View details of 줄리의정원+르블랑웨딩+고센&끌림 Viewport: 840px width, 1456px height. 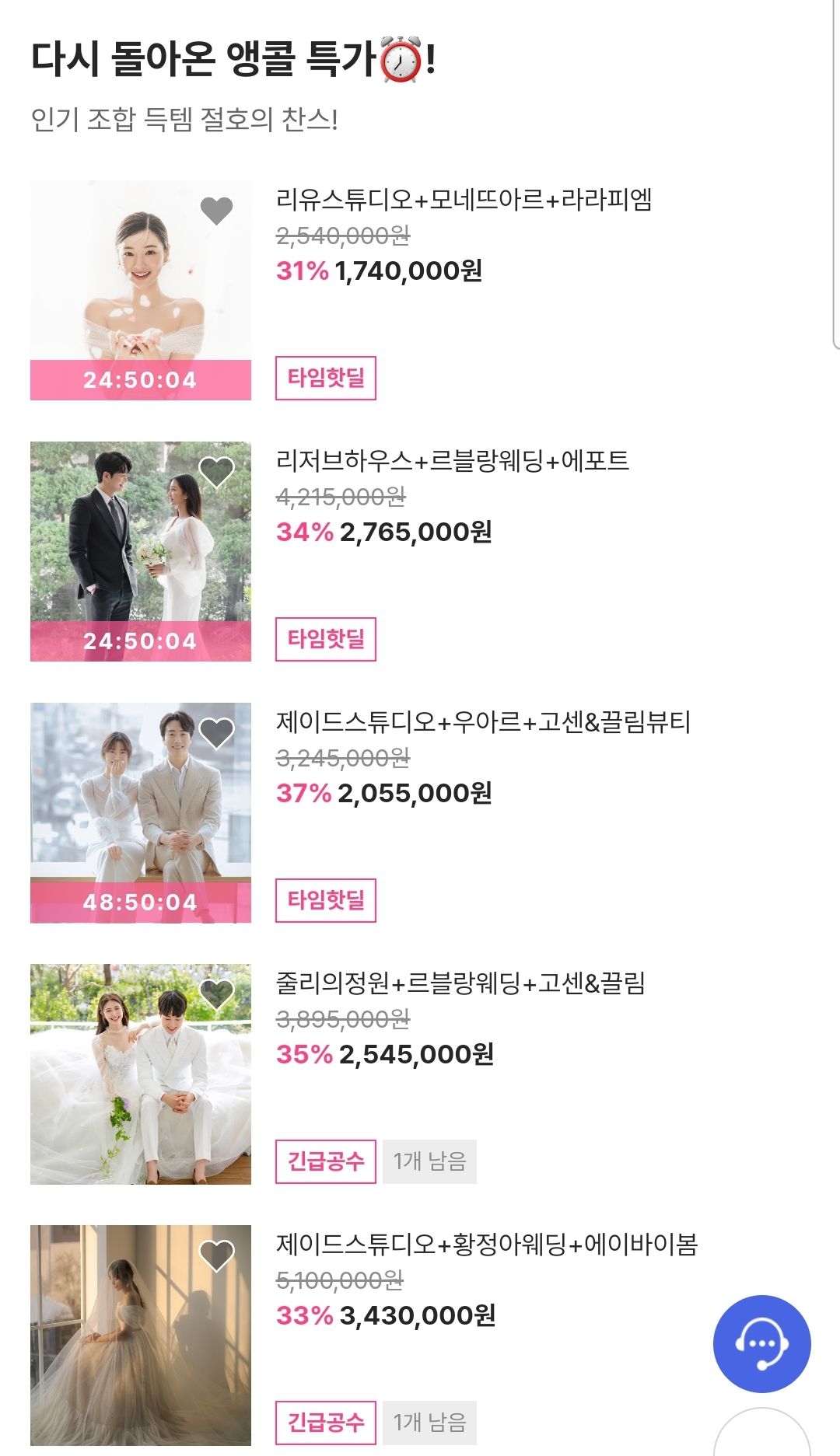point(460,984)
